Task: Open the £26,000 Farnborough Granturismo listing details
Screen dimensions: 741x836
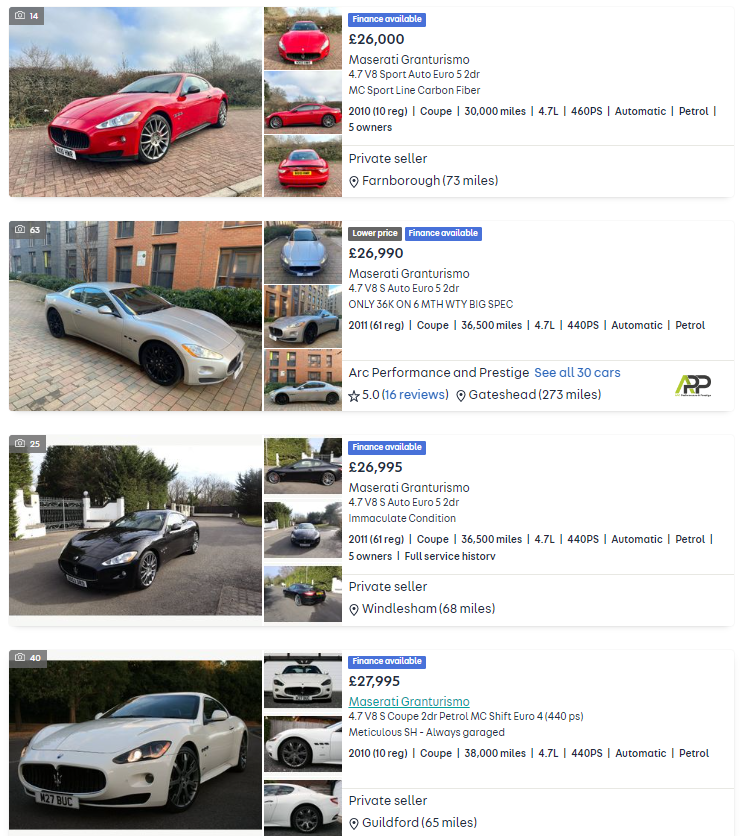Action: point(409,60)
